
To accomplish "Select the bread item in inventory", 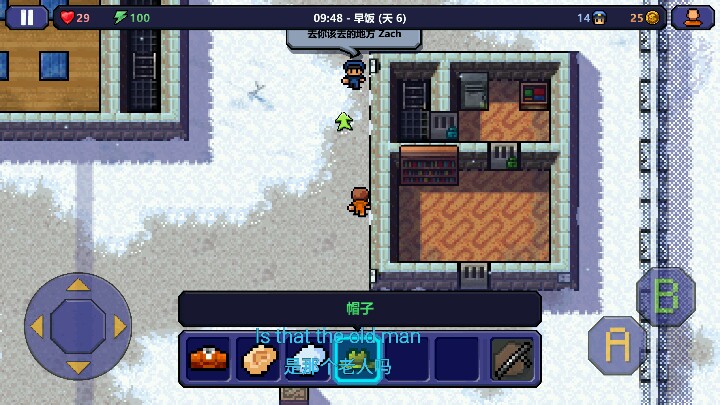I will pyautogui.click(x=258, y=358).
